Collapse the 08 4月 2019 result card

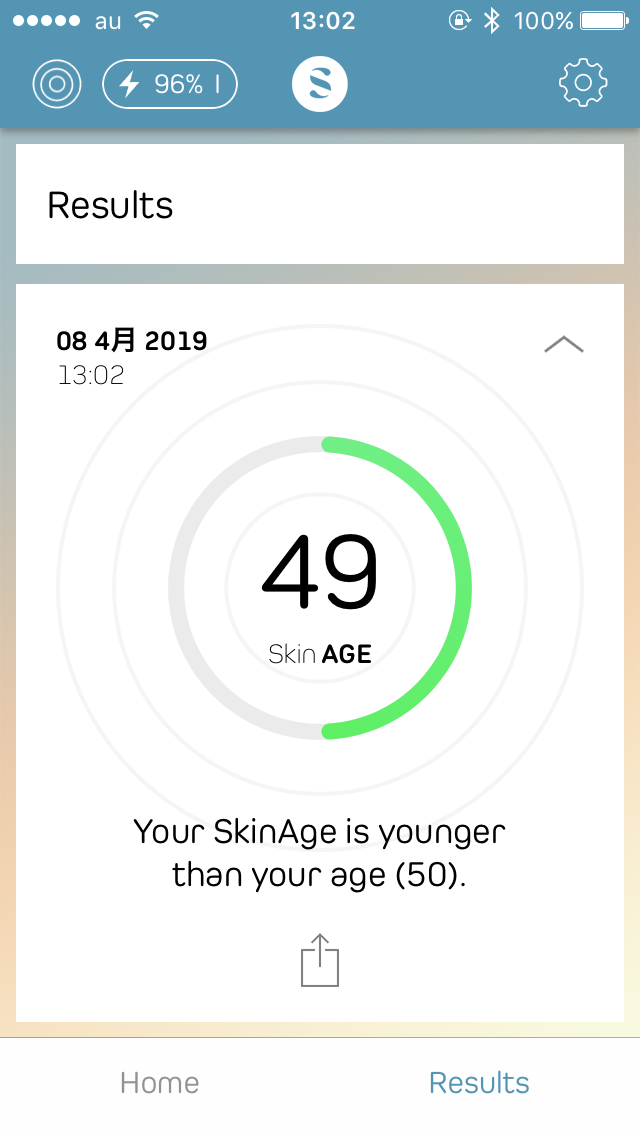click(563, 345)
